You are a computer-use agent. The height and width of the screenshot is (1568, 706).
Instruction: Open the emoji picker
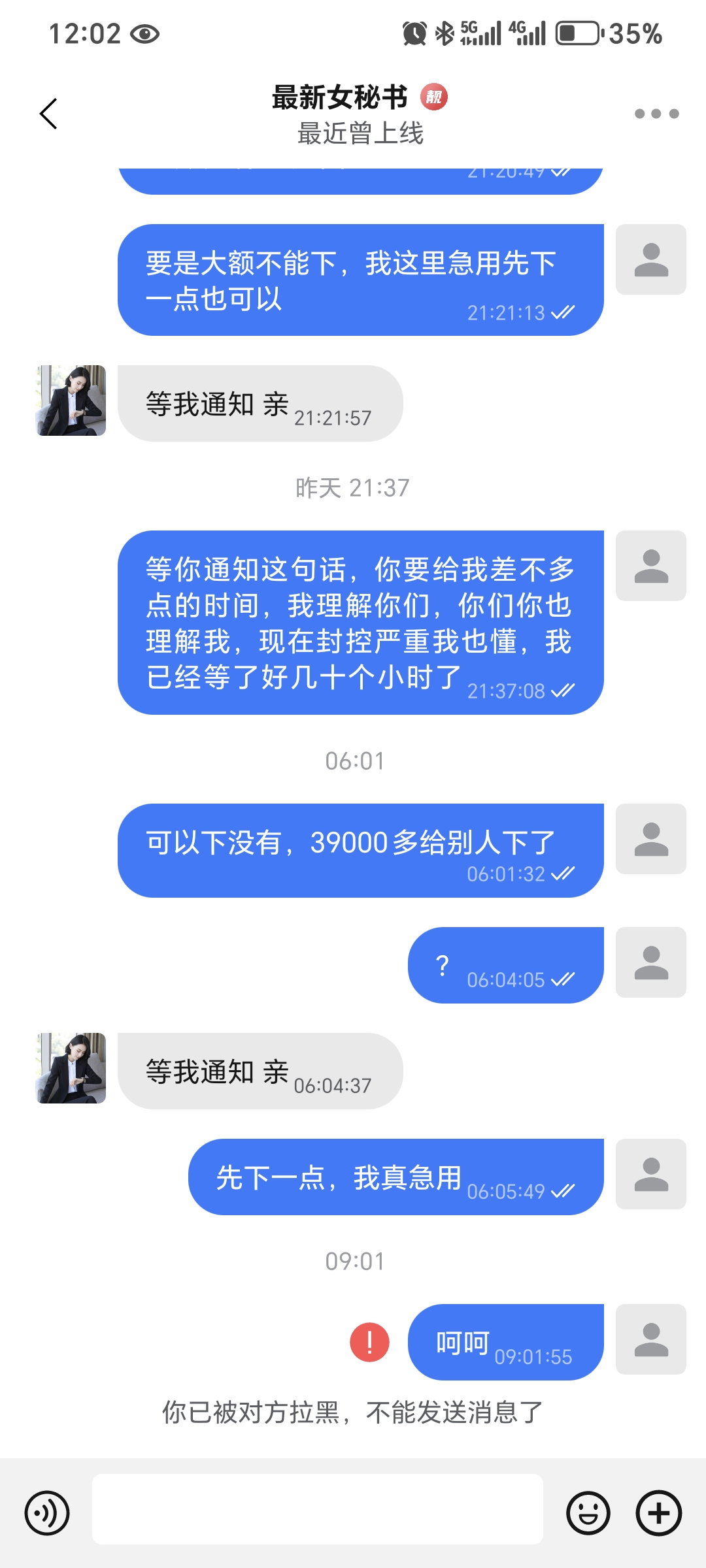tap(588, 1512)
